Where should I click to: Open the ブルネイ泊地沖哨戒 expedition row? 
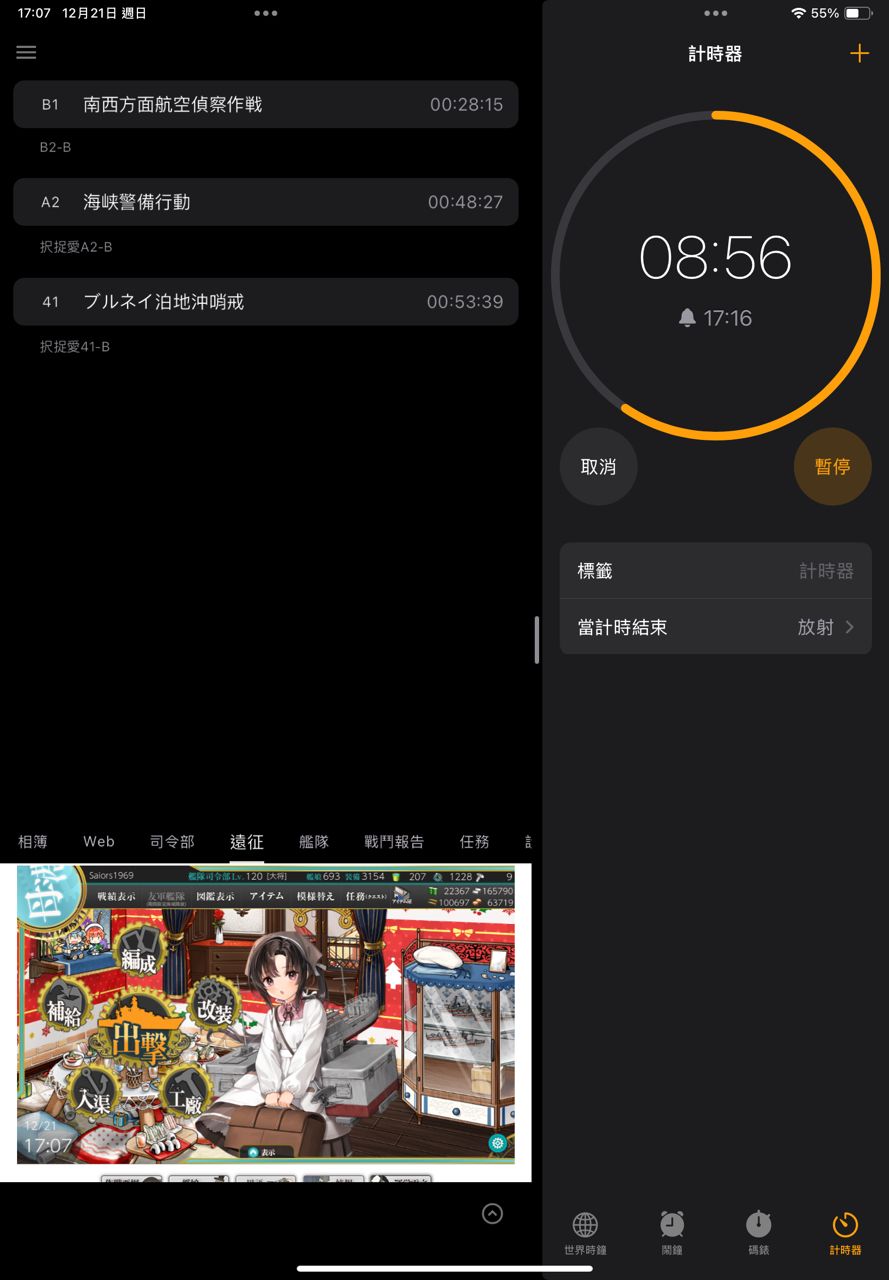[266, 302]
